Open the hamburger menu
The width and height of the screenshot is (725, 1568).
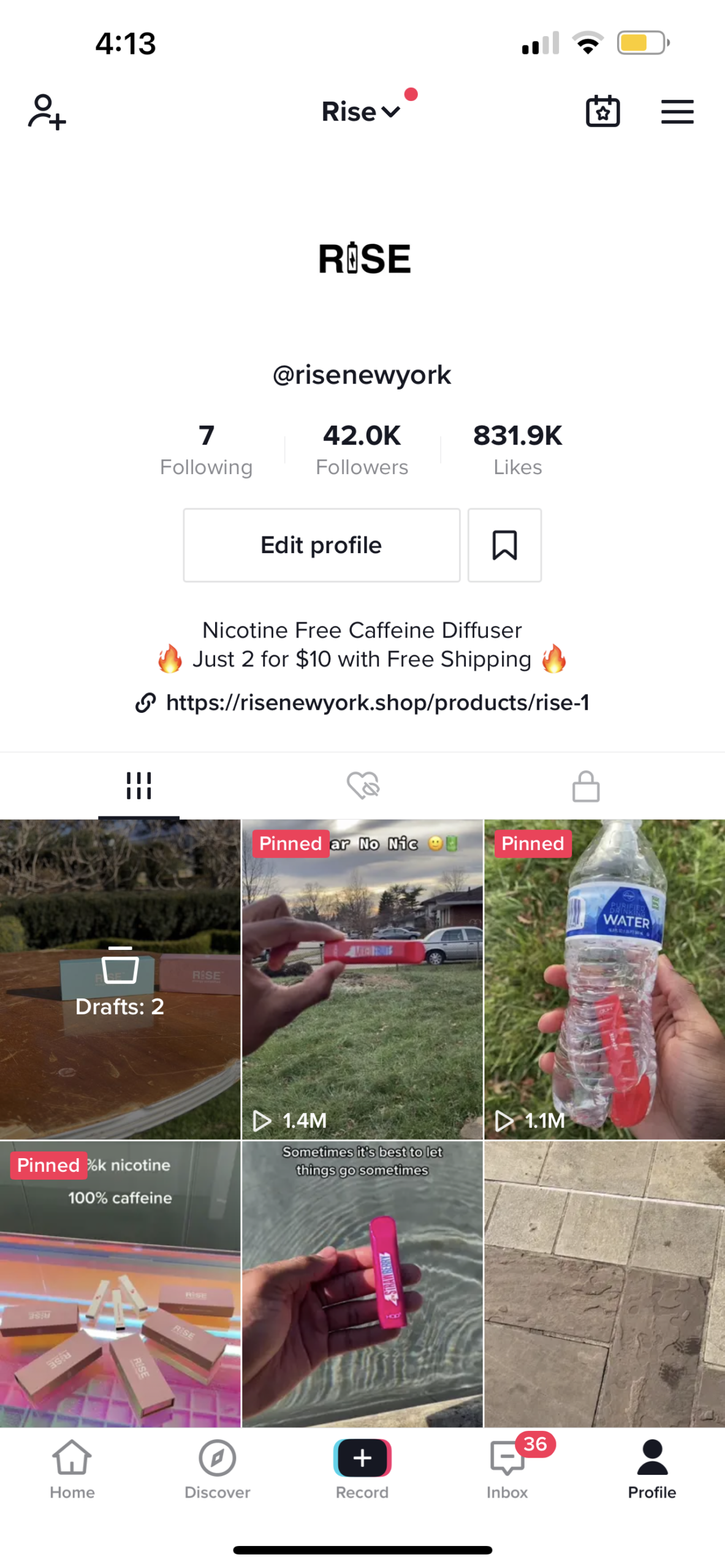(x=677, y=111)
